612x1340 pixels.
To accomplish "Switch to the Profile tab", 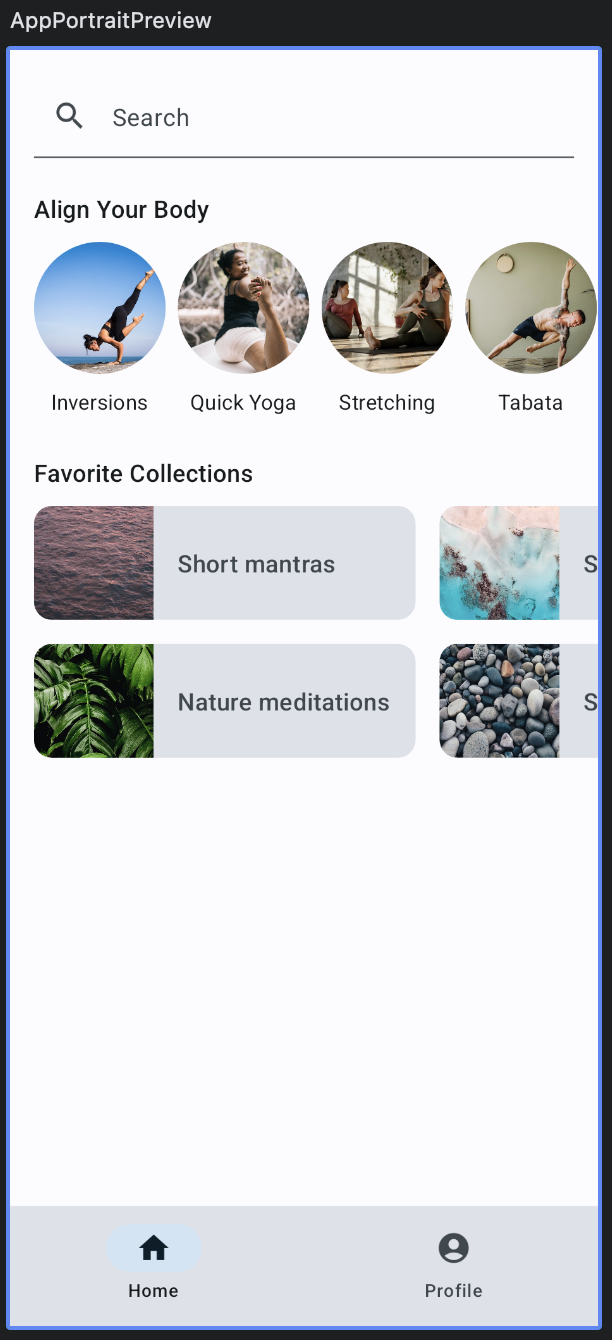I will tap(453, 1262).
